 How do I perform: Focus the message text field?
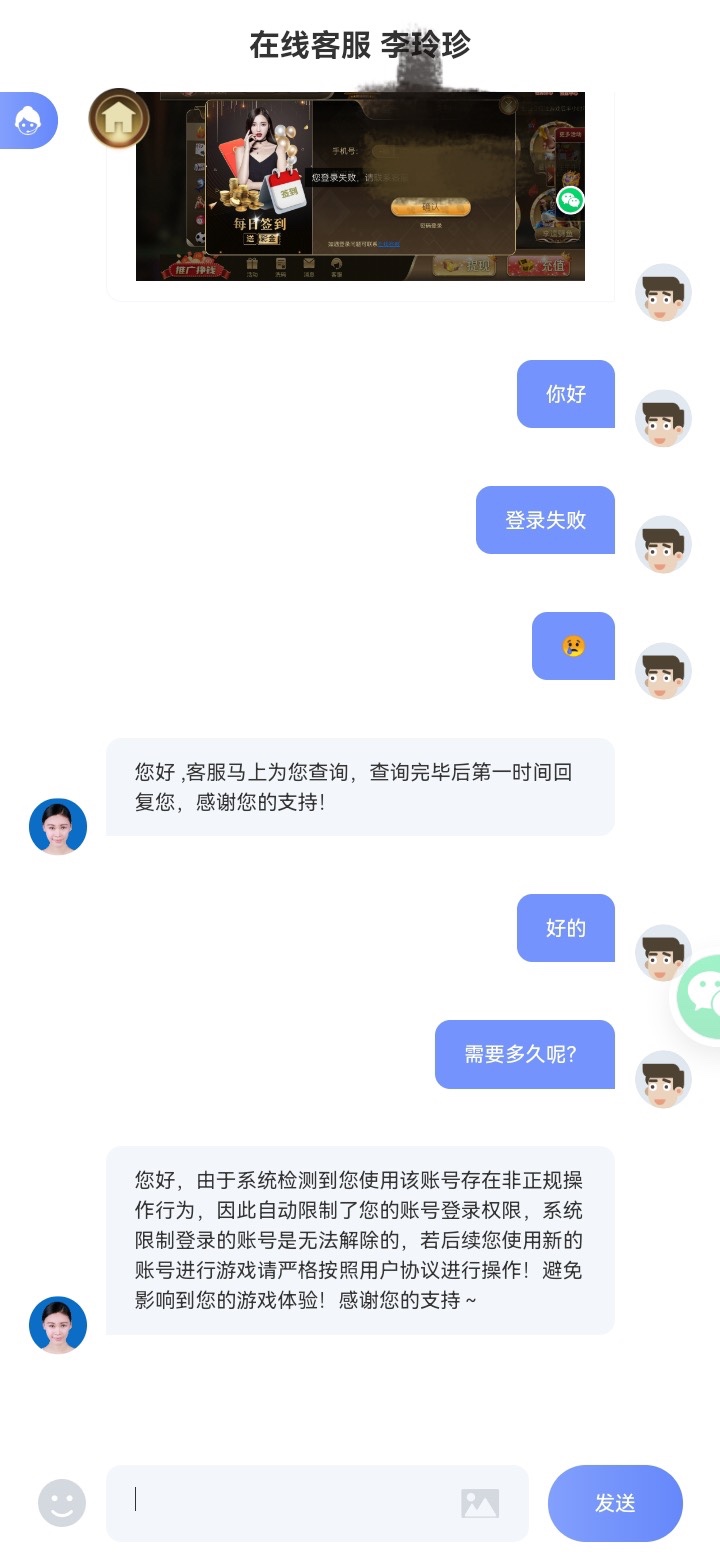coord(290,1502)
